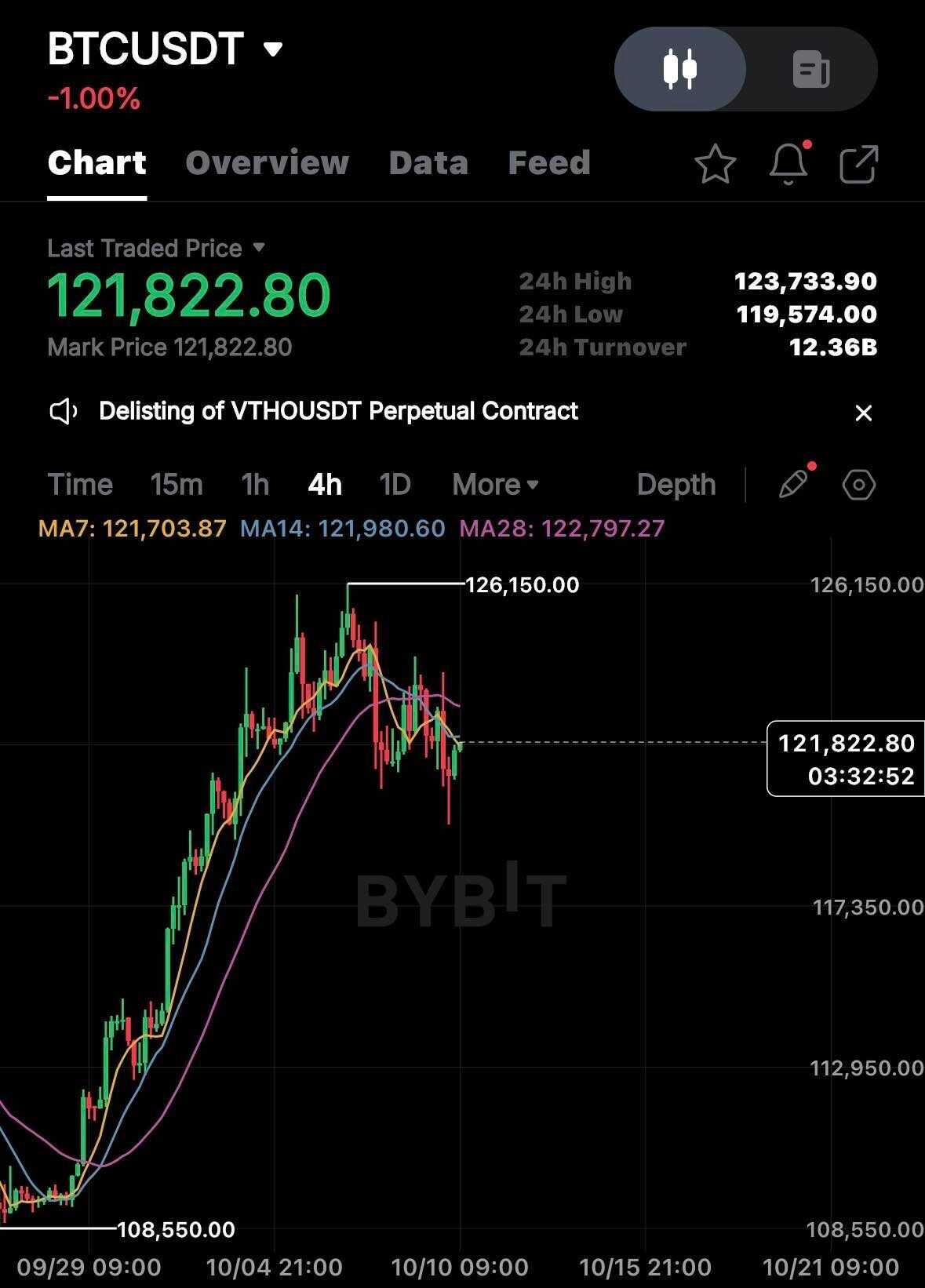925x1288 pixels.
Task: Select the 15m interval
Action: click(x=177, y=485)
